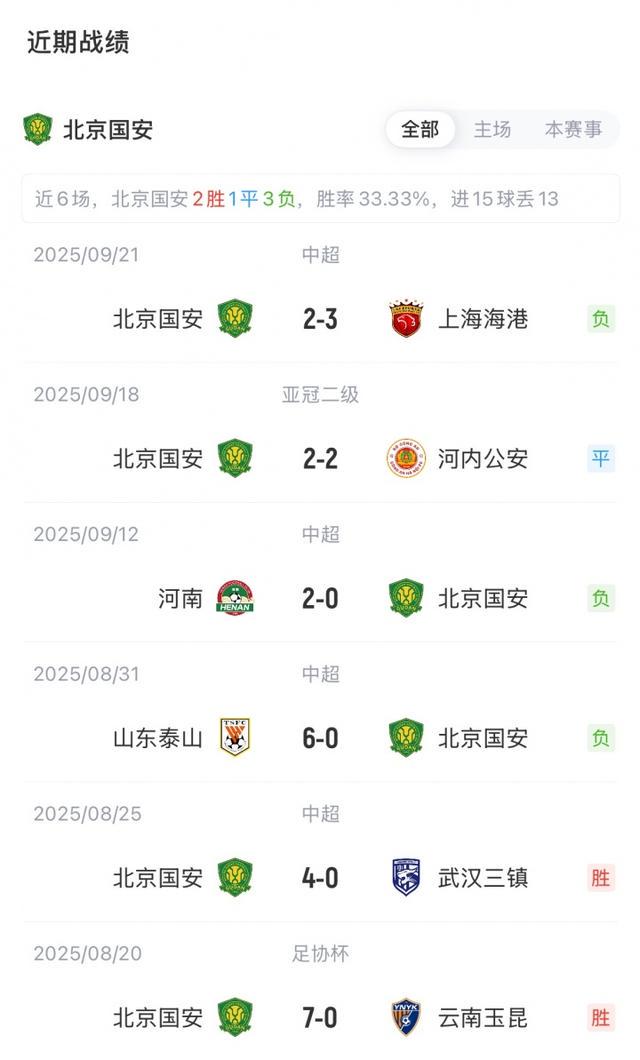Open the 北京国安 vs 云南玉昆 match
The width and height of the screenshot is (640, 1060).
coord(320,1018)
